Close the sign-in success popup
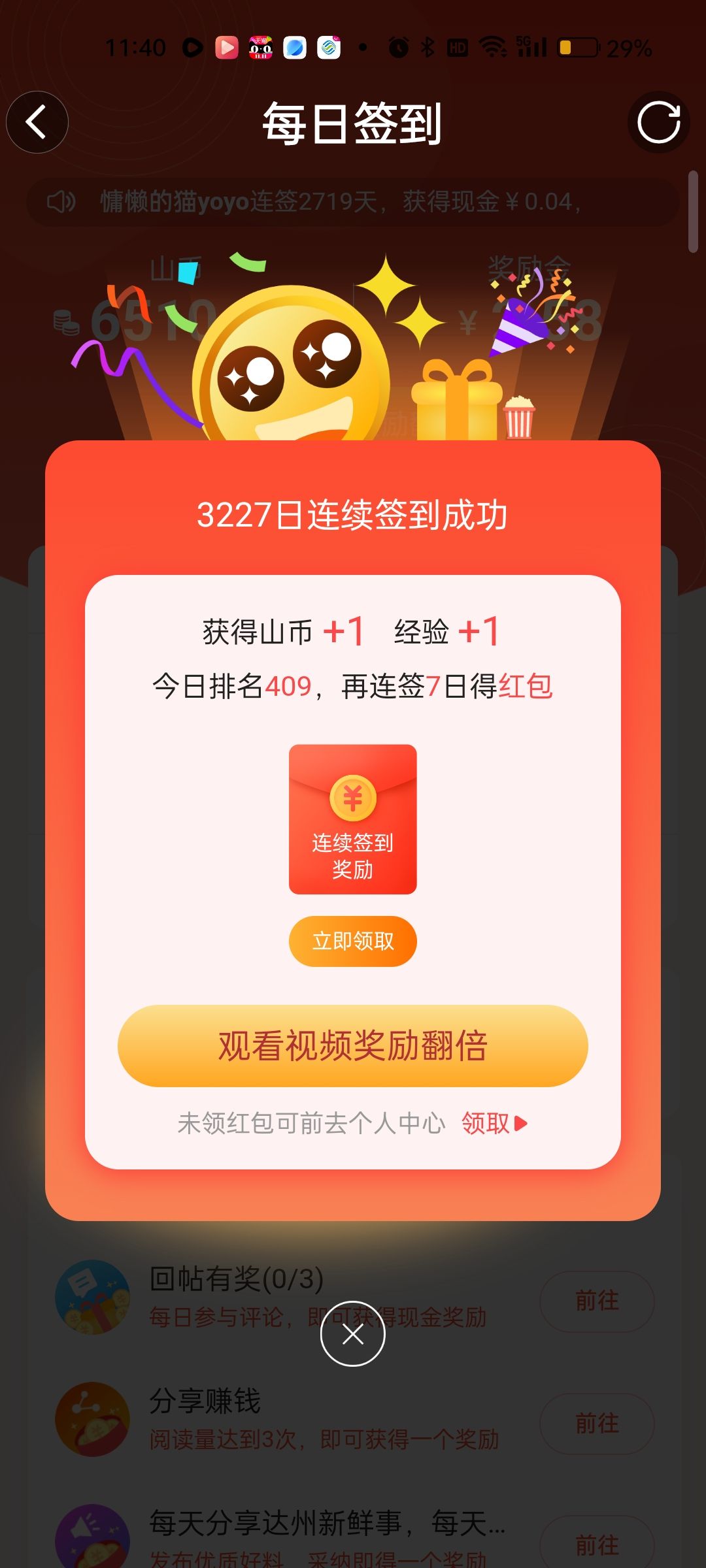Screen dimensions: 706x1568 [352, 1334]
